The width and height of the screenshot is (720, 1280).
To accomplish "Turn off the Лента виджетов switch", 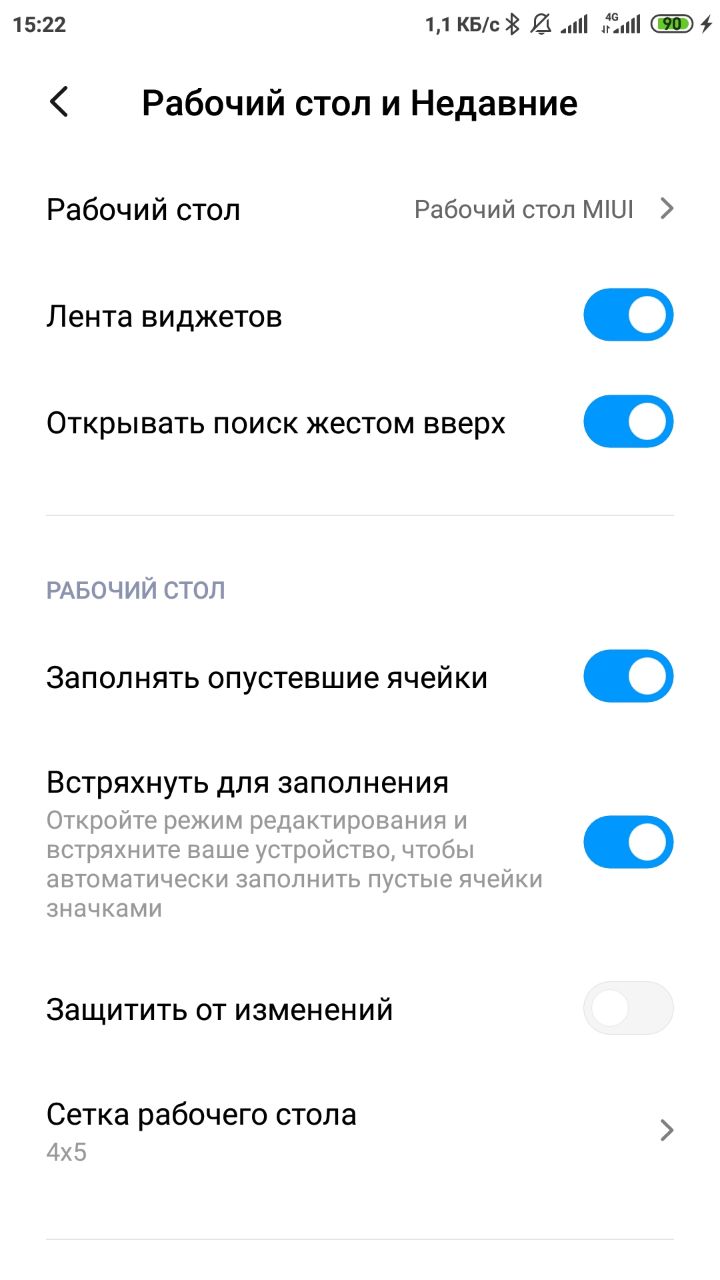I will coord(628,316).
